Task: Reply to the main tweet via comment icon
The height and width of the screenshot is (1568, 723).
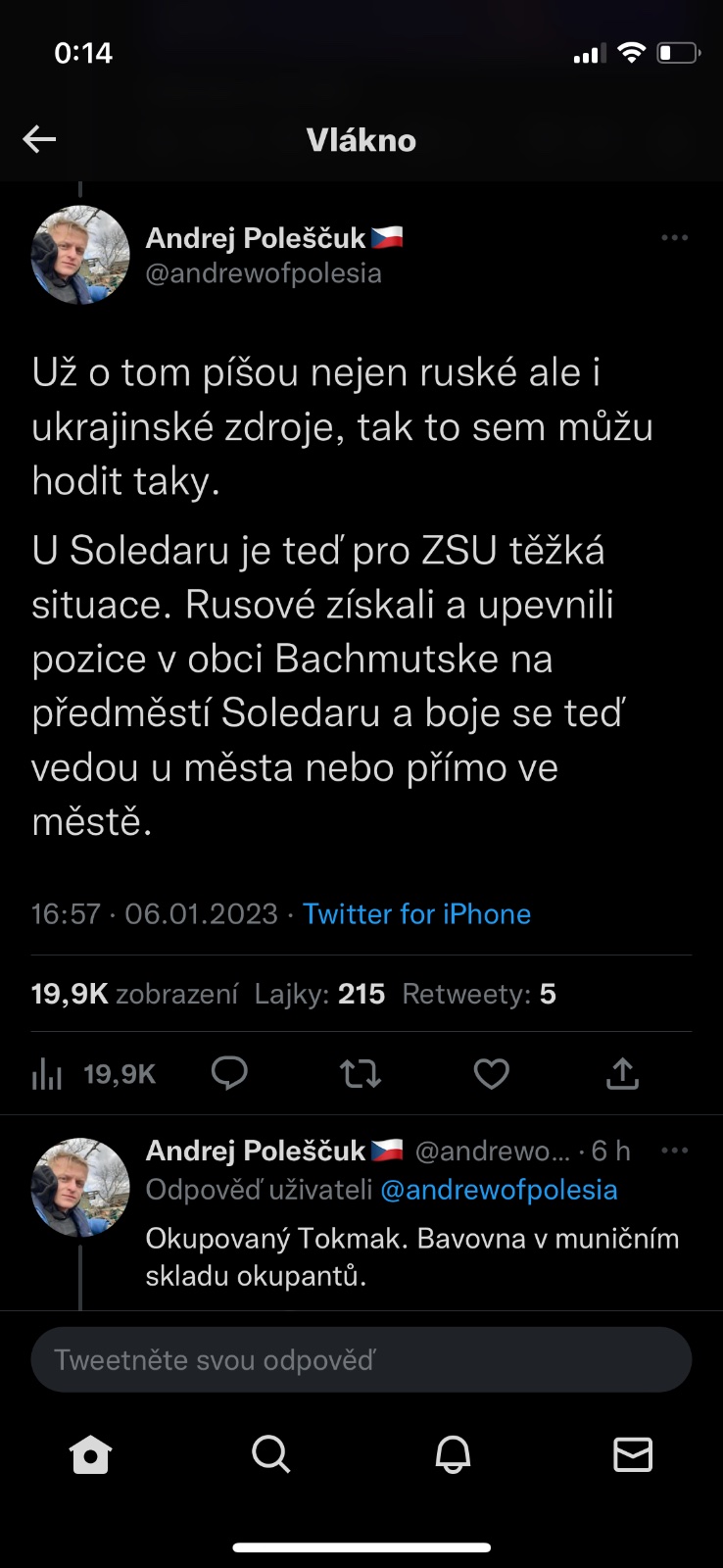Action: coord(229,1075)
